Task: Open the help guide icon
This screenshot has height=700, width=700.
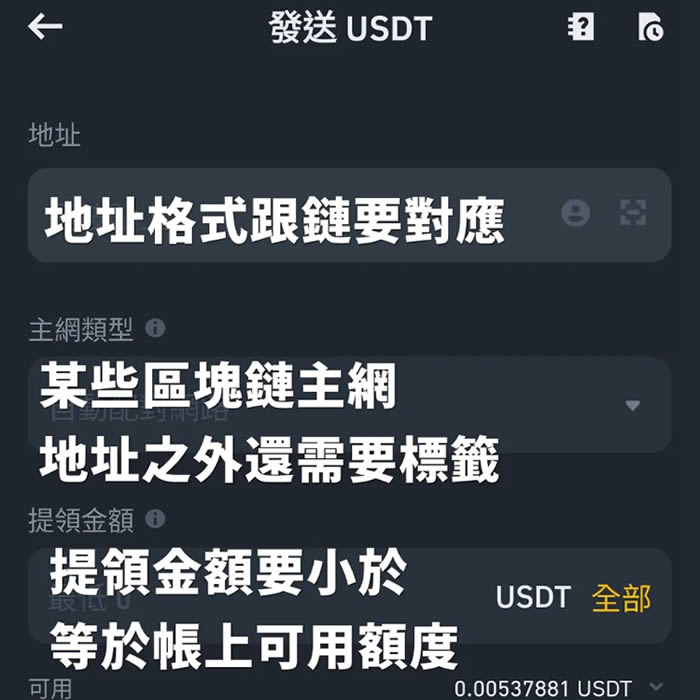Action: (580, 27)
